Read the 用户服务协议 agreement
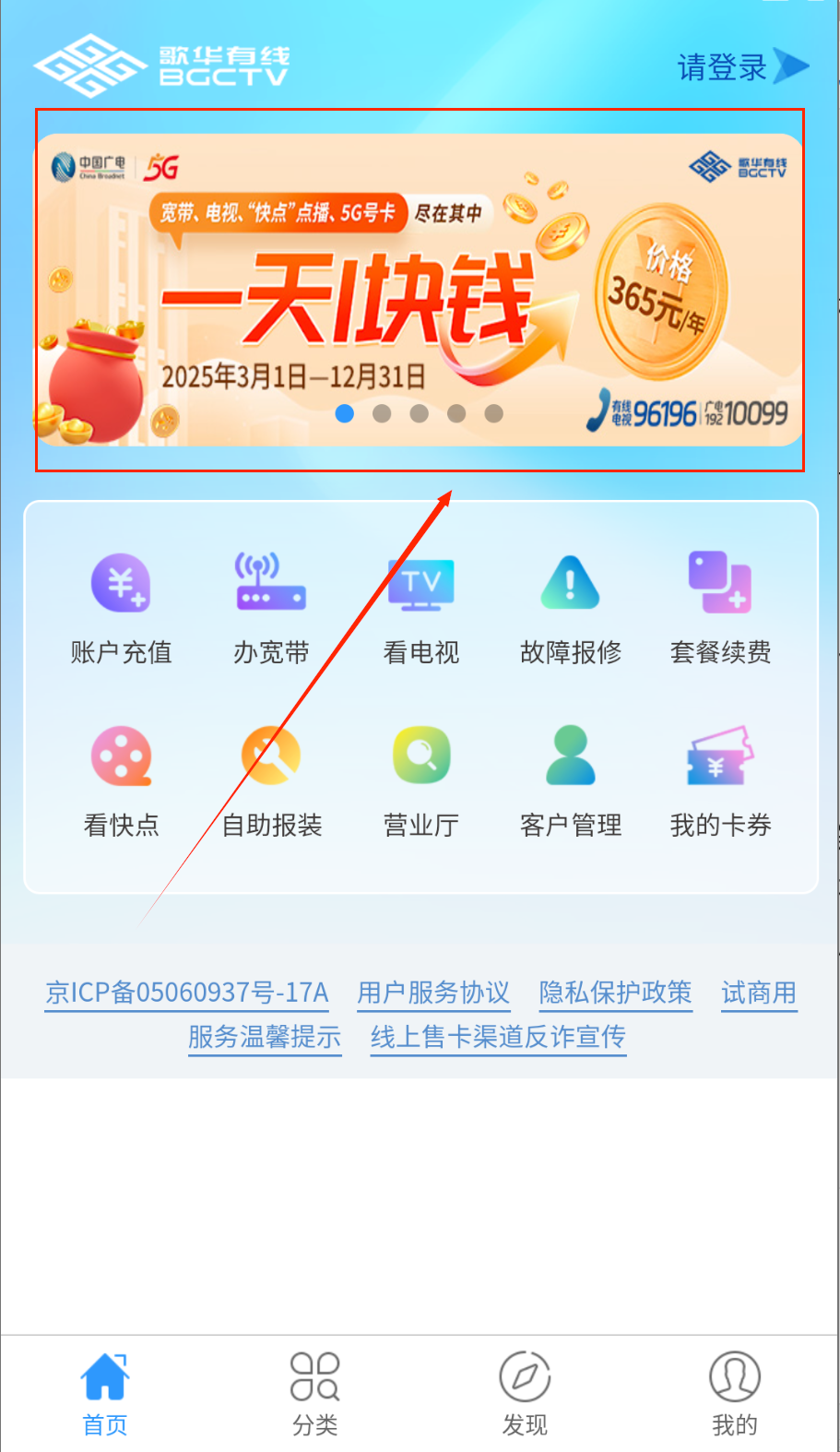The width and height of the screenshot is (840, 1452). pos(433,993)
